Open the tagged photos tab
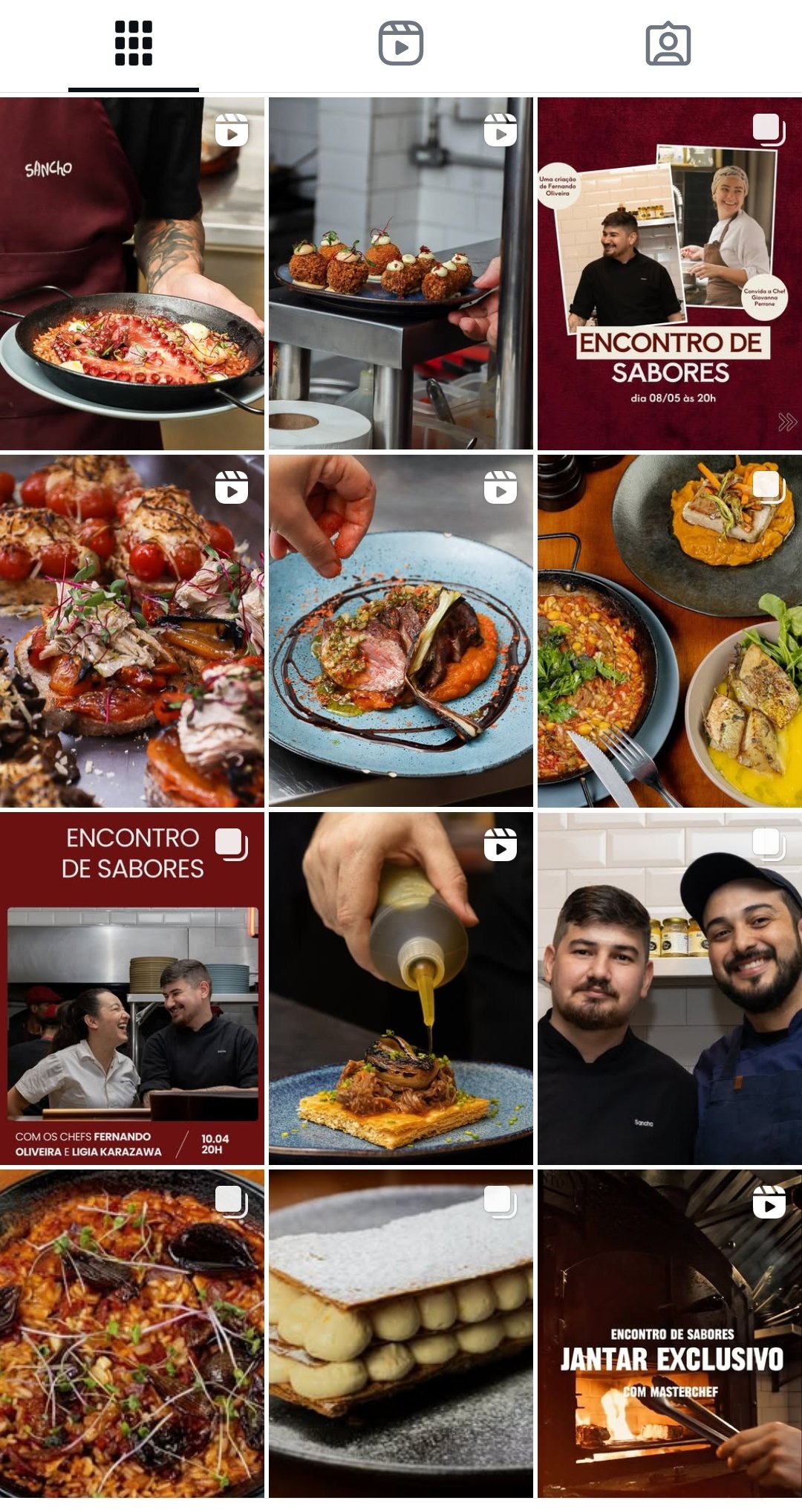This screenshot has width=802, height=1512. 668,44
